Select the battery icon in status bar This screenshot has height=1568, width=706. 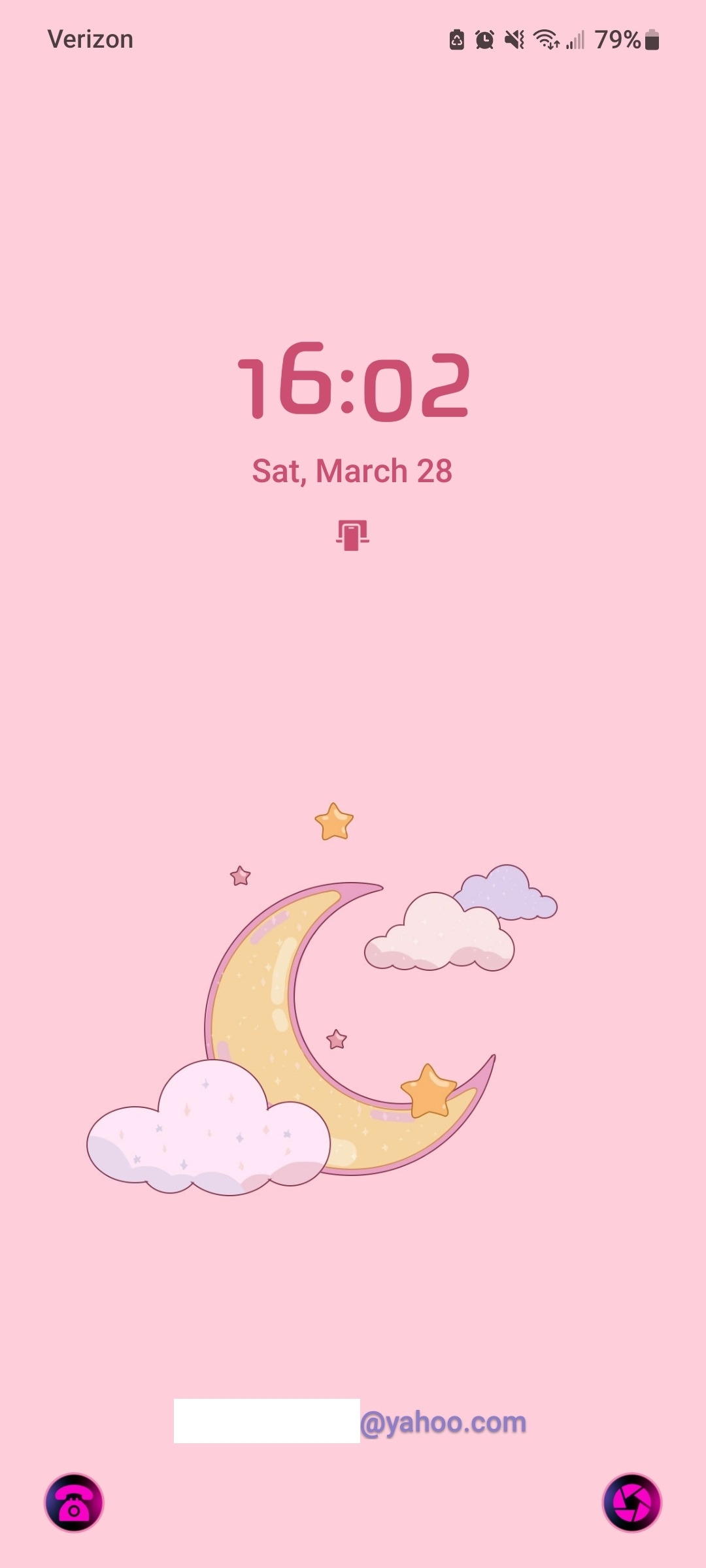(x=652, y=39)
